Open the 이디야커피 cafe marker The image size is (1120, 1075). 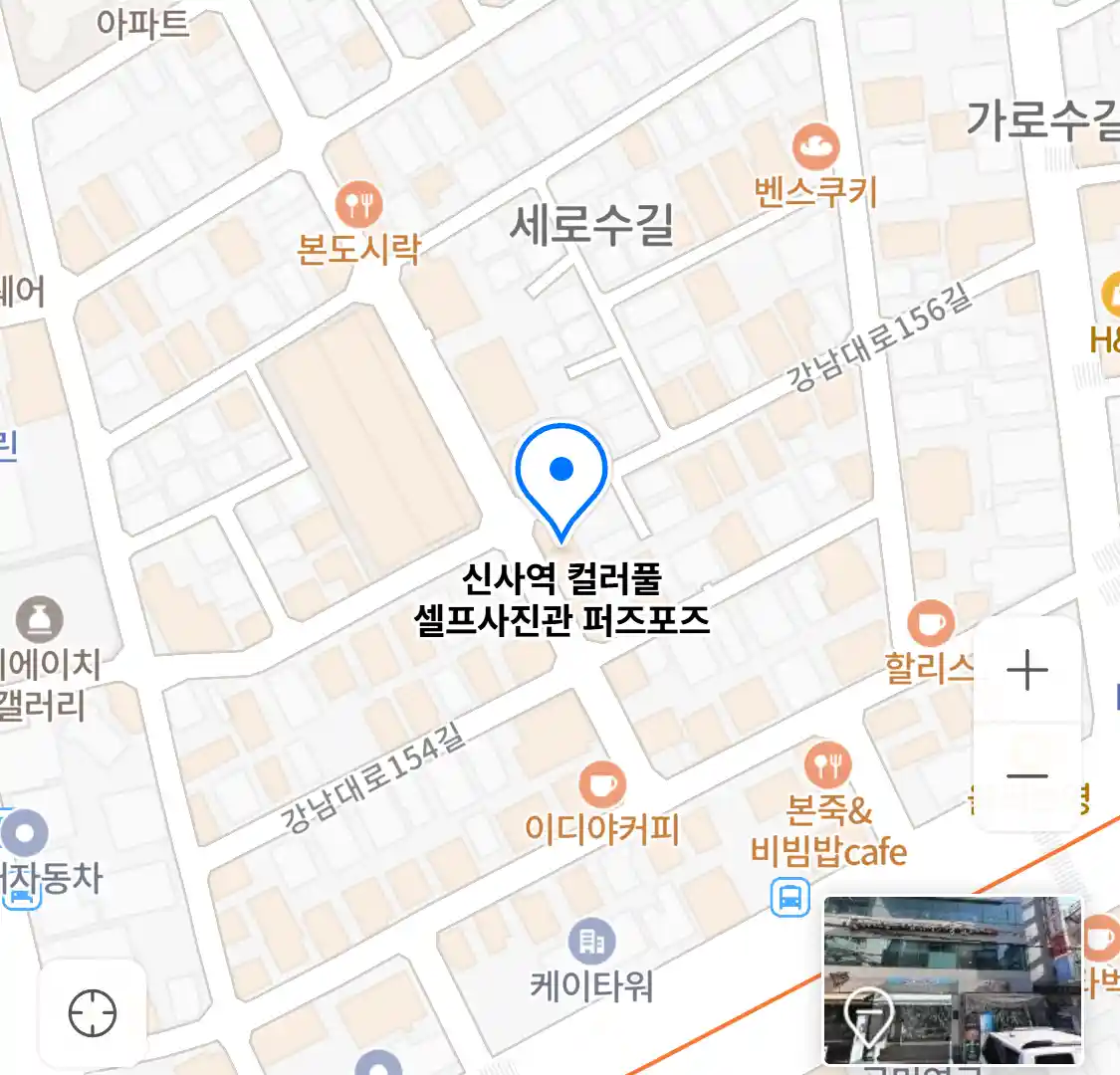(601, 785)
